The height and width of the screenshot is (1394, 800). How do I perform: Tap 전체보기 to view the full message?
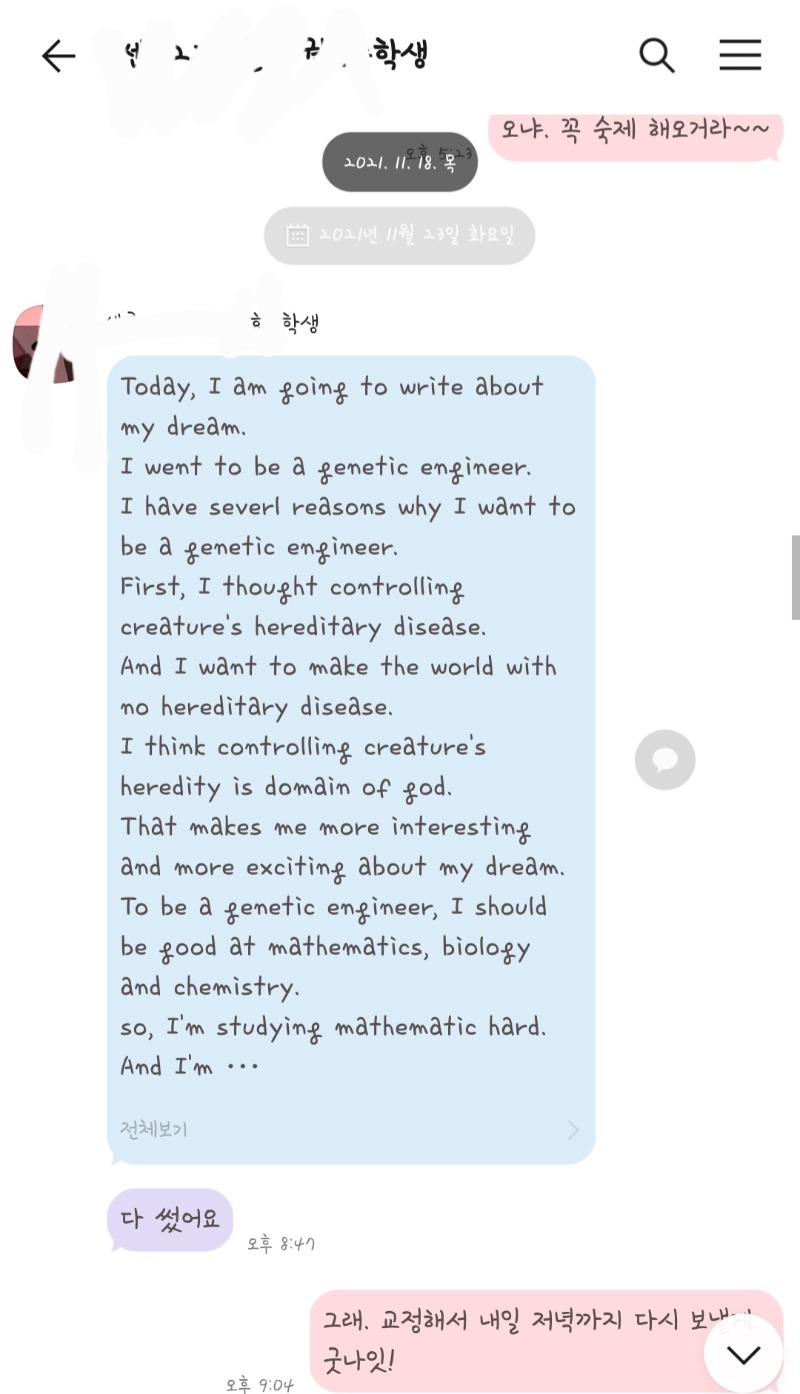pos(154,1130)
